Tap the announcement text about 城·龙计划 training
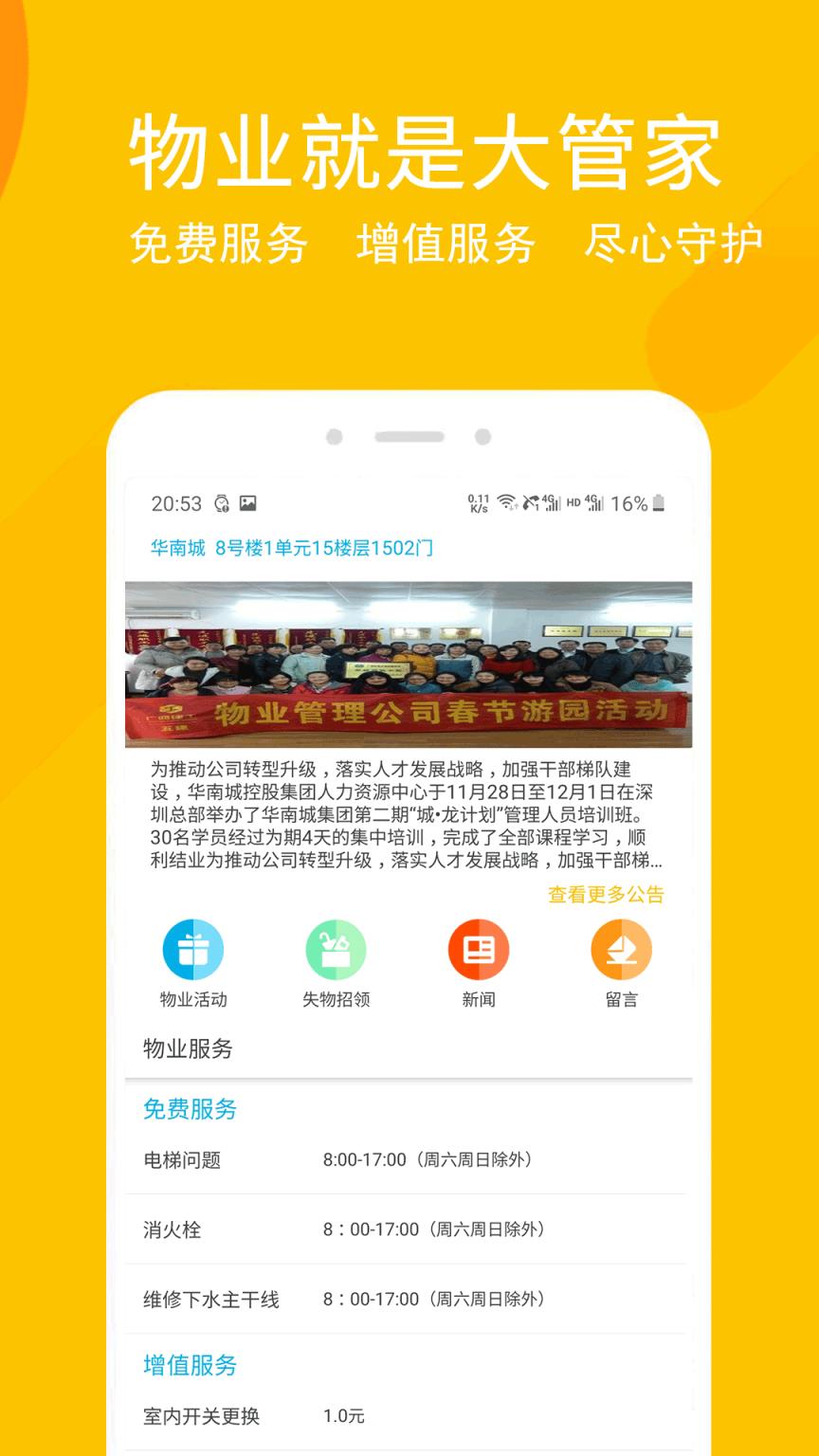Viewport: 819px width, 1456px height. [409, 815]
